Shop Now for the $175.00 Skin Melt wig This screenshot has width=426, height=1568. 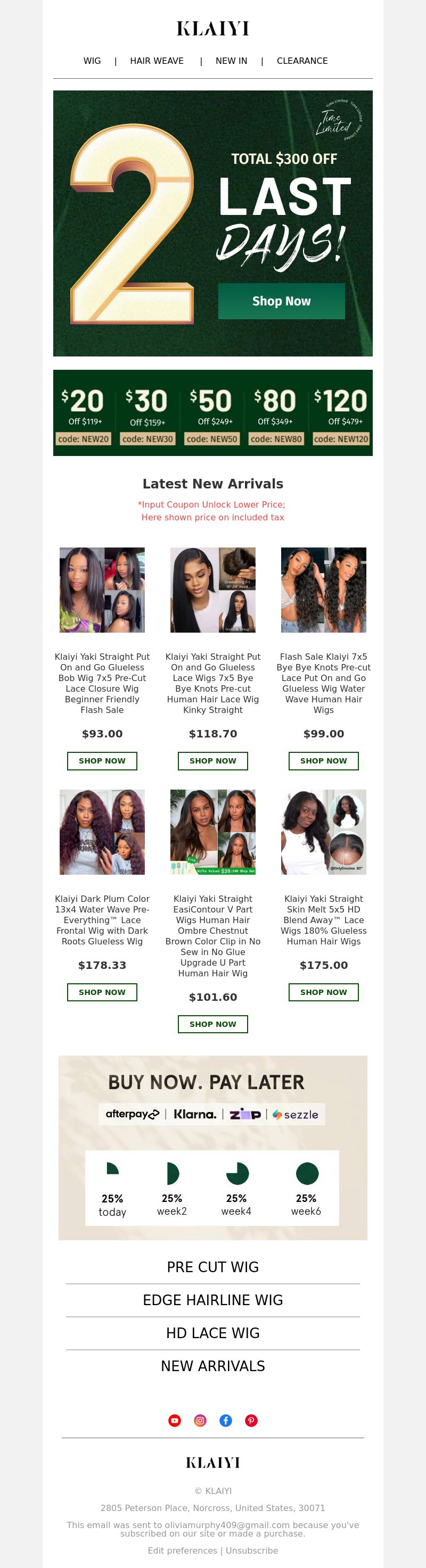coord(323,992)
